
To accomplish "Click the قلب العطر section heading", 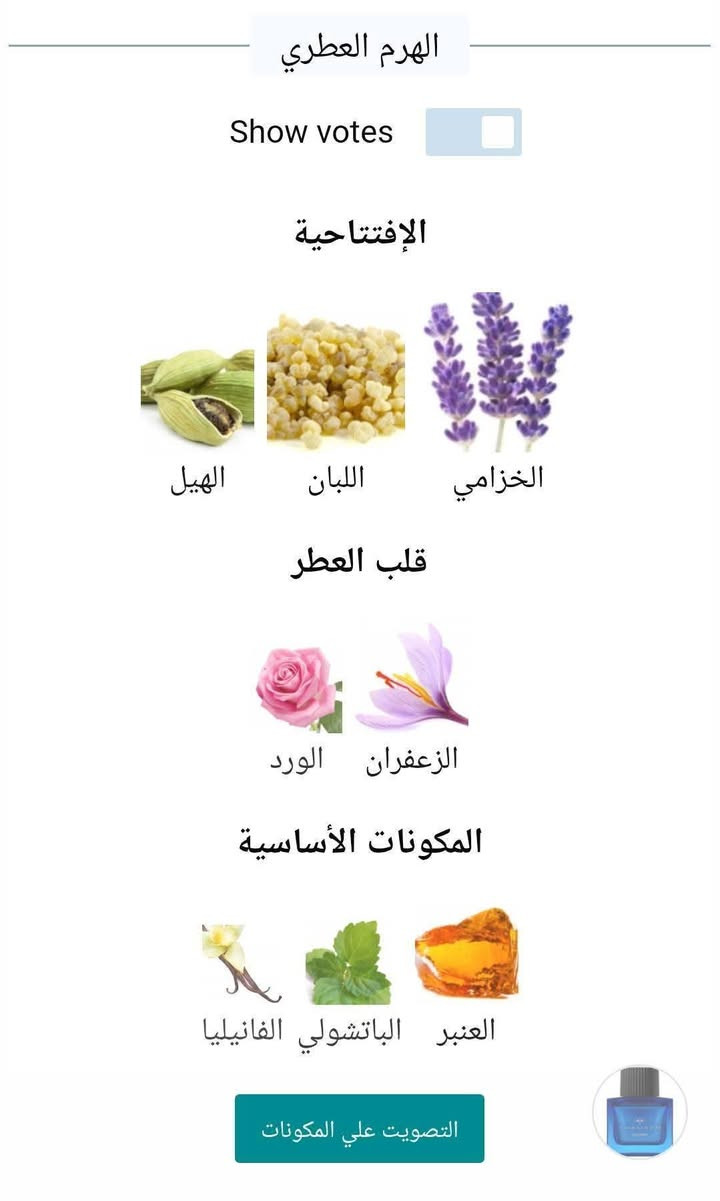I will 360,560.
